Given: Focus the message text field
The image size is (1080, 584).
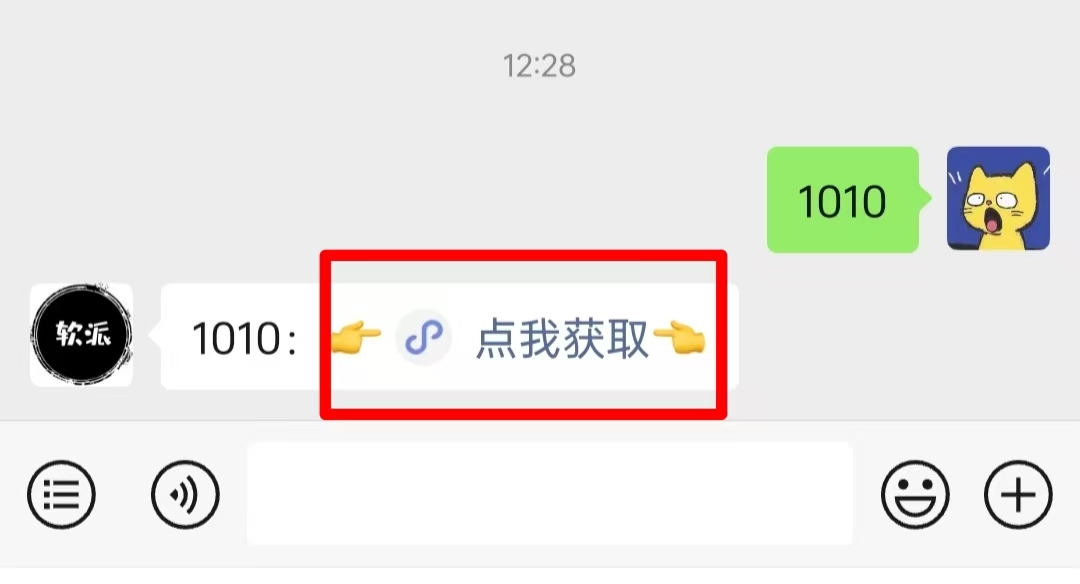Looking at the screenshot, I should pyautogui.click(x=549, y=494).
